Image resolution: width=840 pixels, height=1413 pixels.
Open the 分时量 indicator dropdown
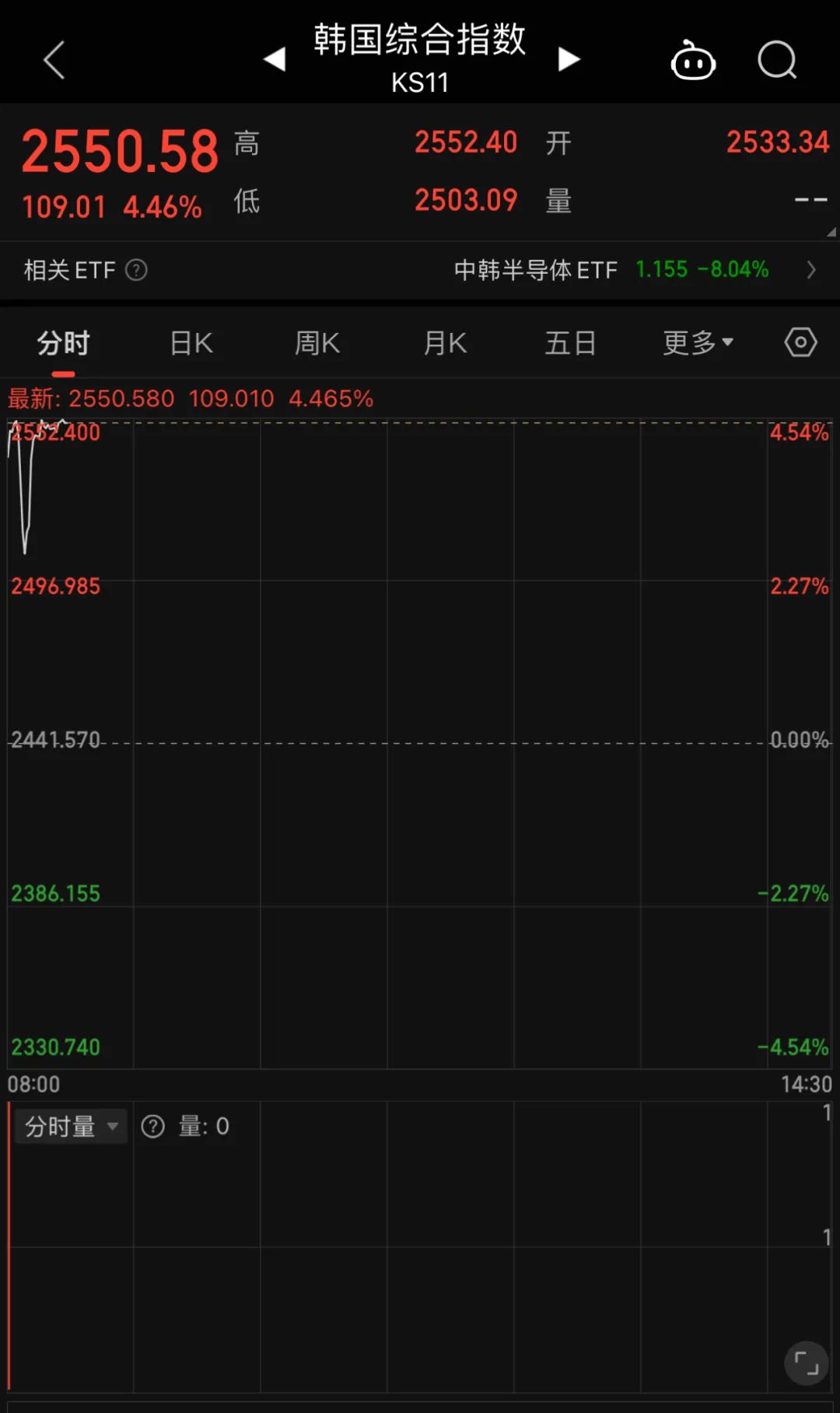tap(71, 1126)
